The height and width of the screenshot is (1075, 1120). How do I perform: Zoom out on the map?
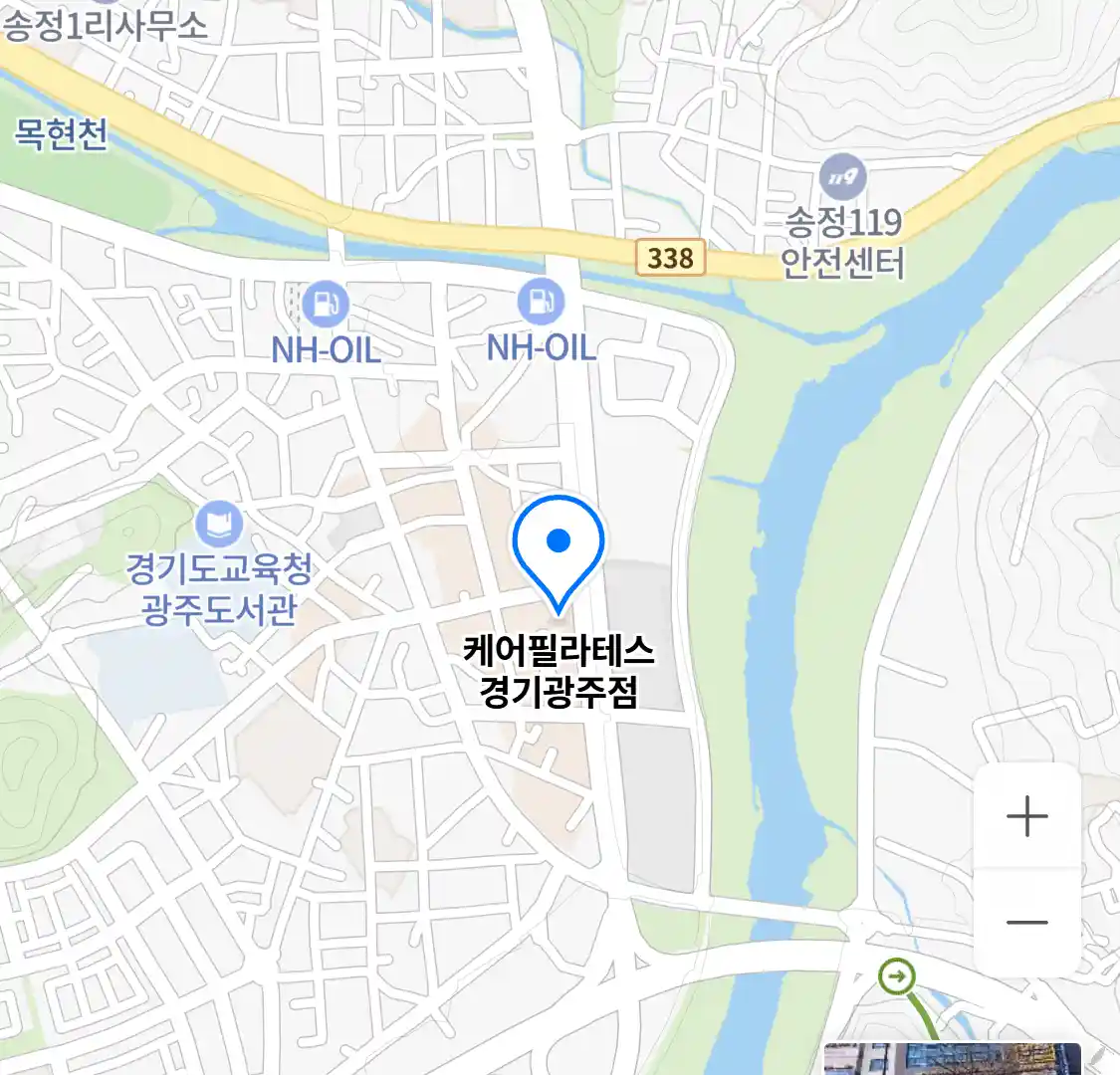tap(1026, 923)
